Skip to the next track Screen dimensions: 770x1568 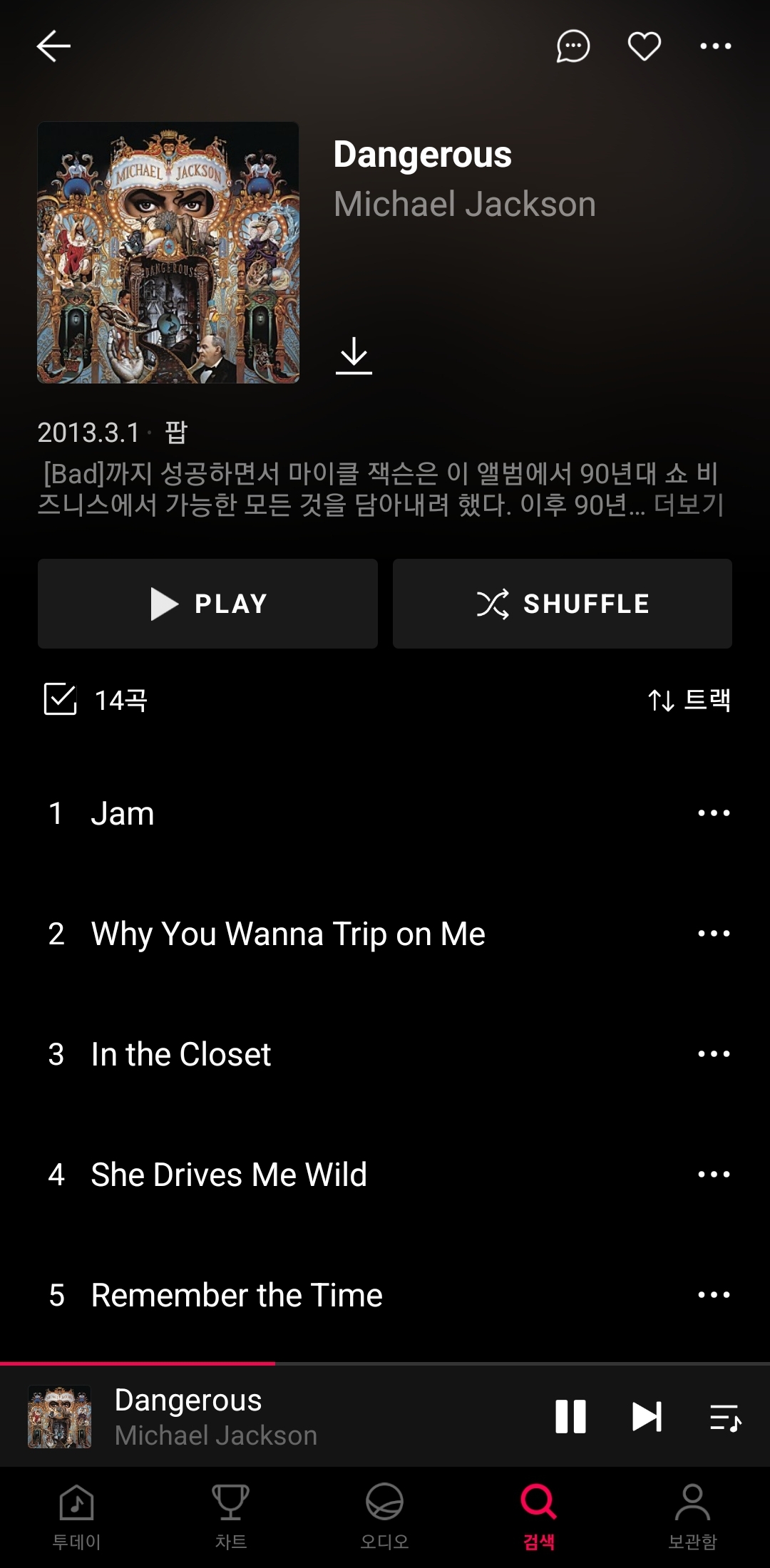point(647,1416)
